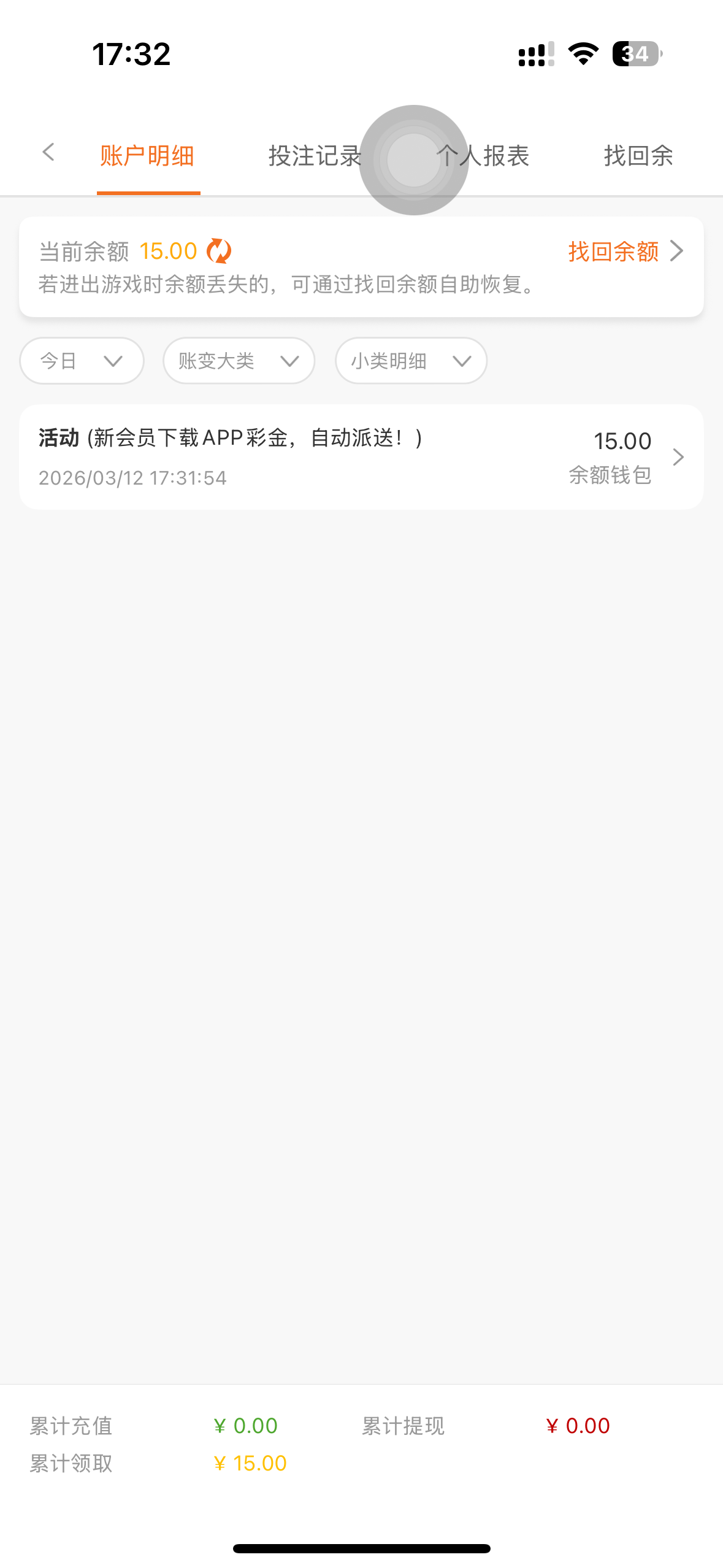Switch to the 投注记录 tab
723x1568 pixels.
point(314,156)
